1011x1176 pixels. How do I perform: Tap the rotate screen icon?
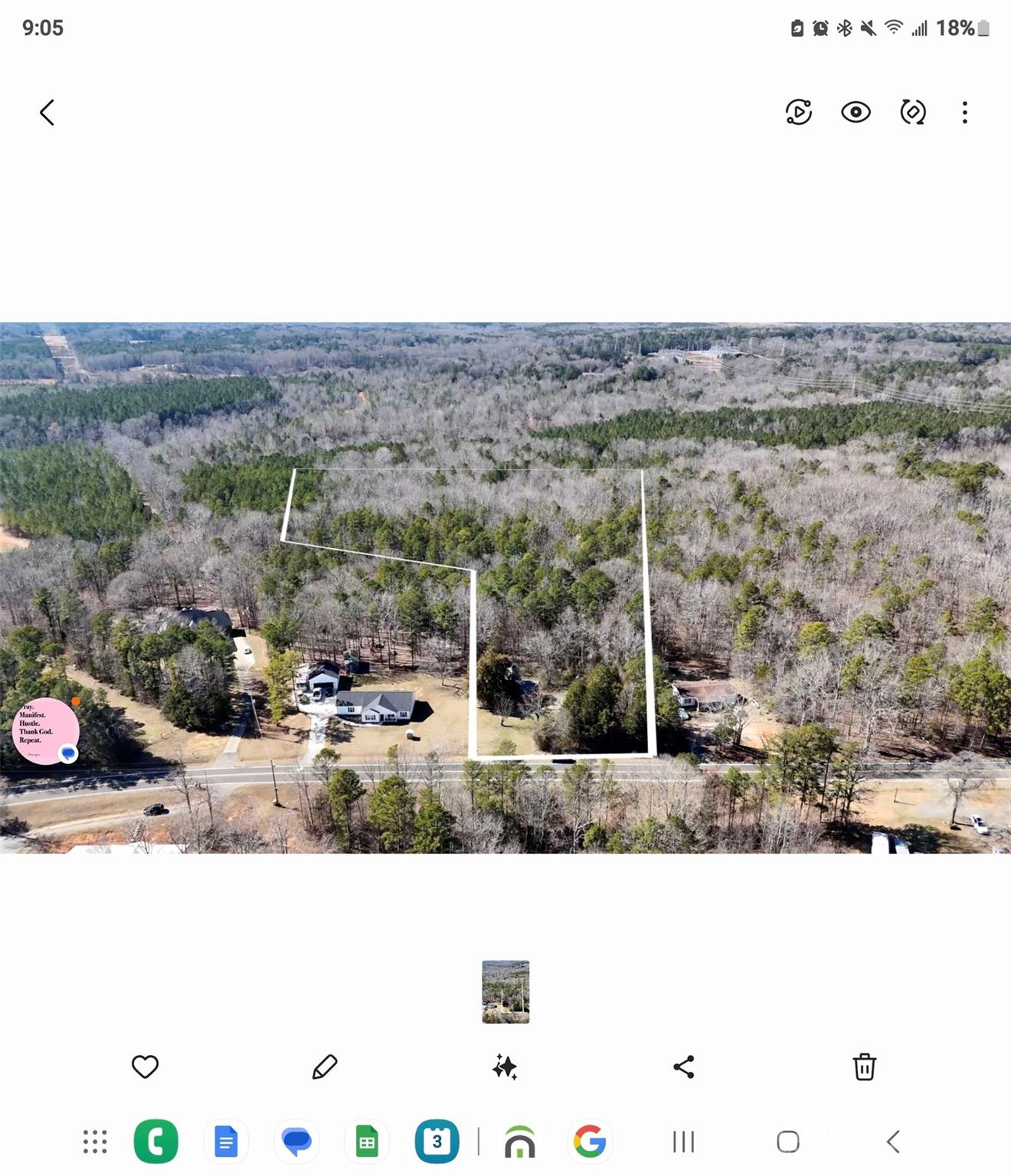pyautogui.click(x=912, y=113)
